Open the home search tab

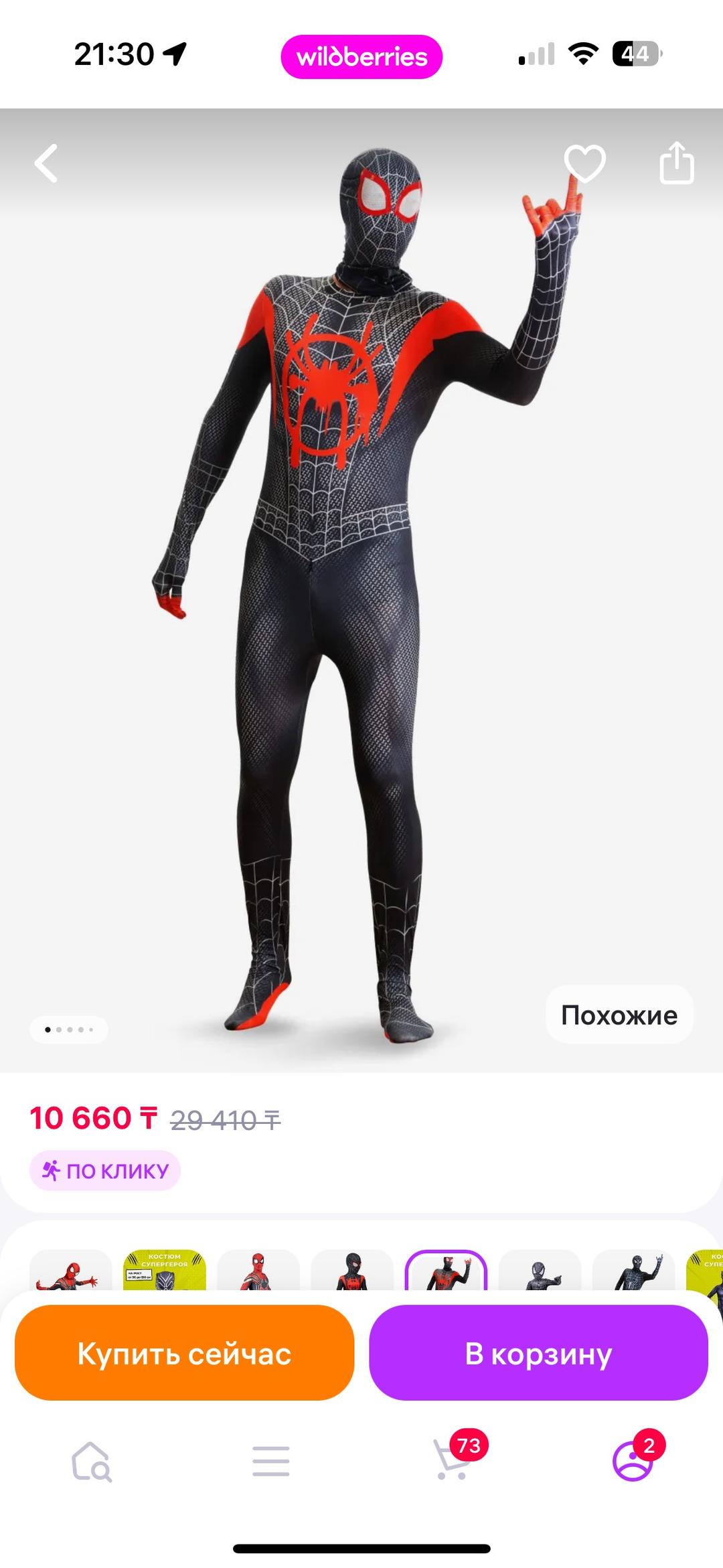[91, 1461]
